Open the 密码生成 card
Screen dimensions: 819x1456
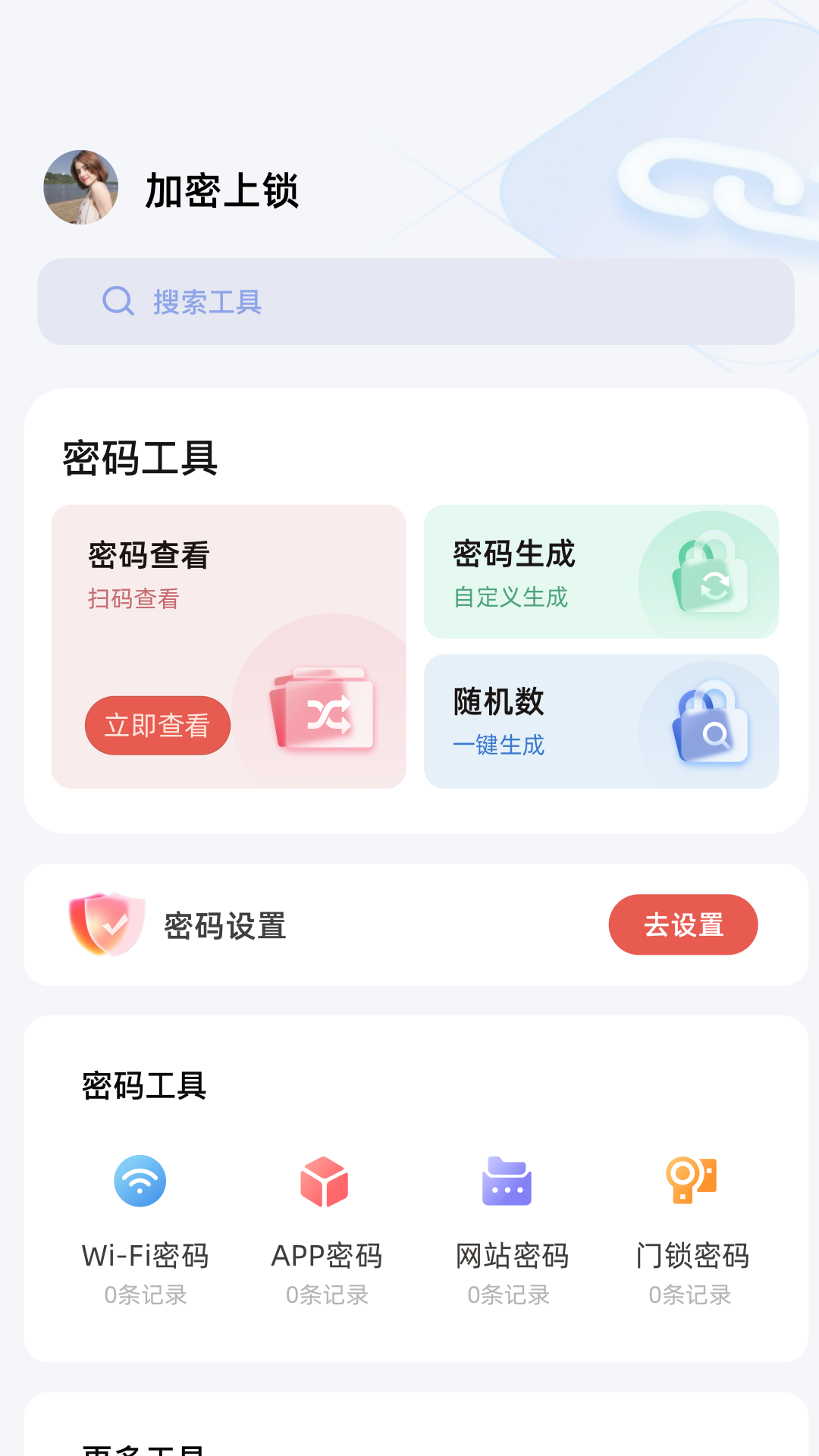click(x=601, y=573)
